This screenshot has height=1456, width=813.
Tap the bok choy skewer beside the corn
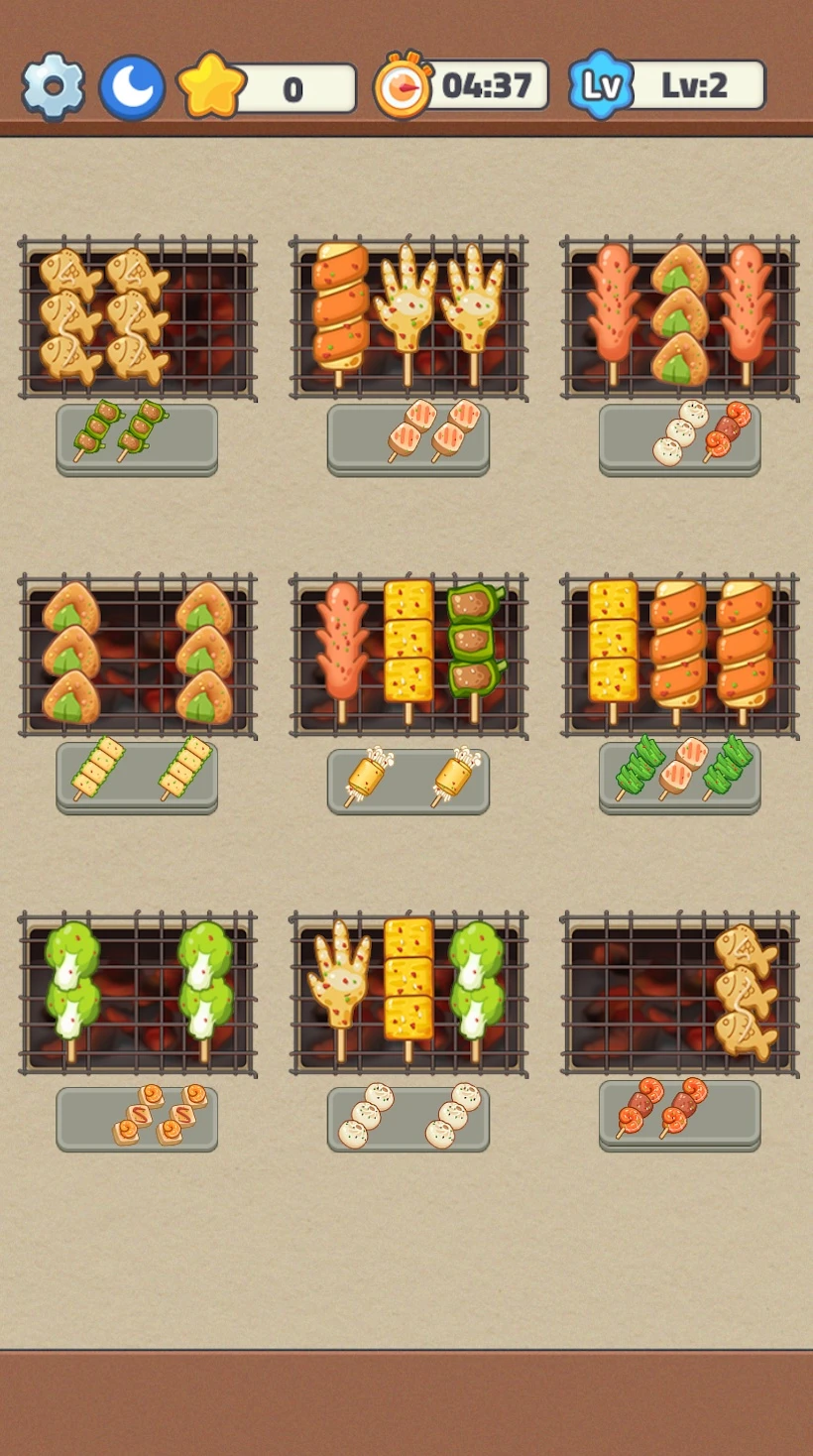coord(475,978)
